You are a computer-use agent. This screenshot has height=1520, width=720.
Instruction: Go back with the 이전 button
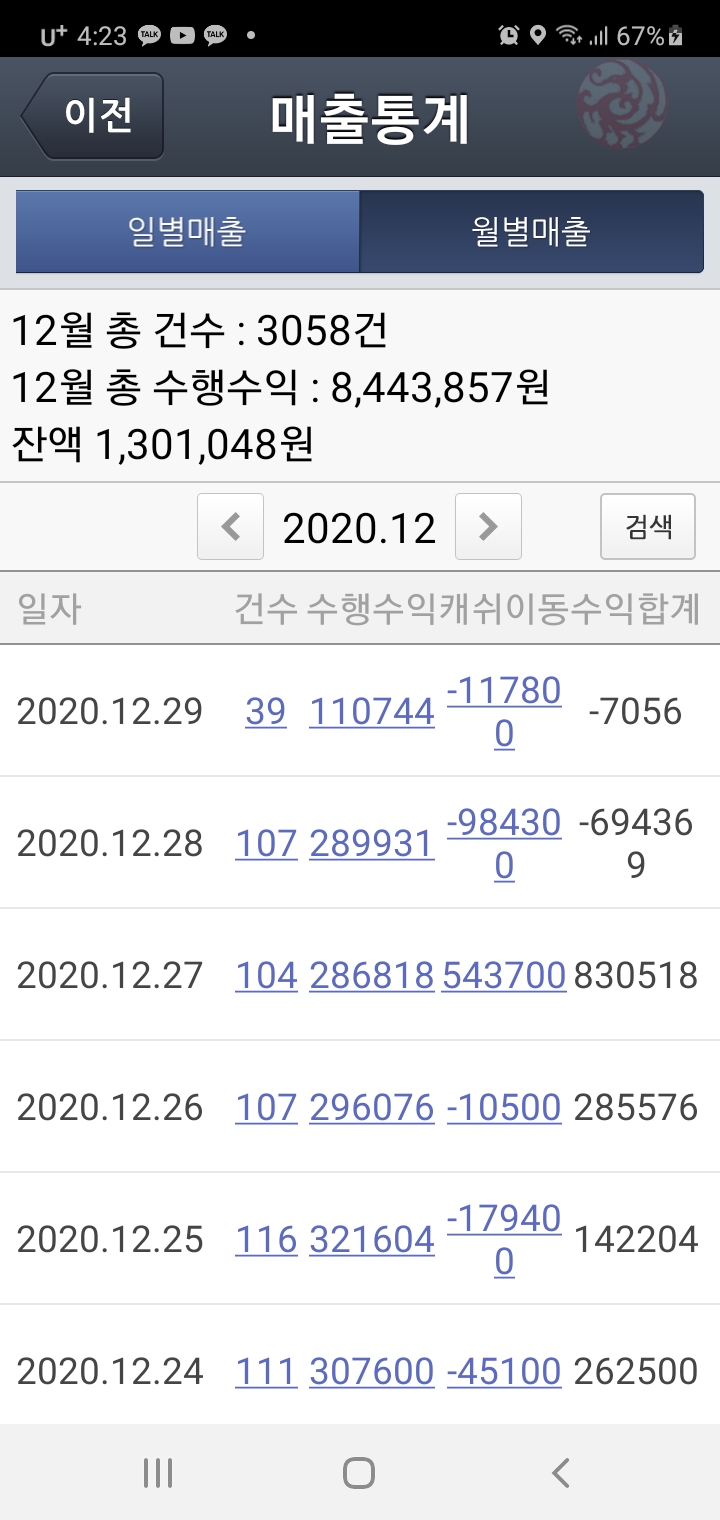point(93,116)
